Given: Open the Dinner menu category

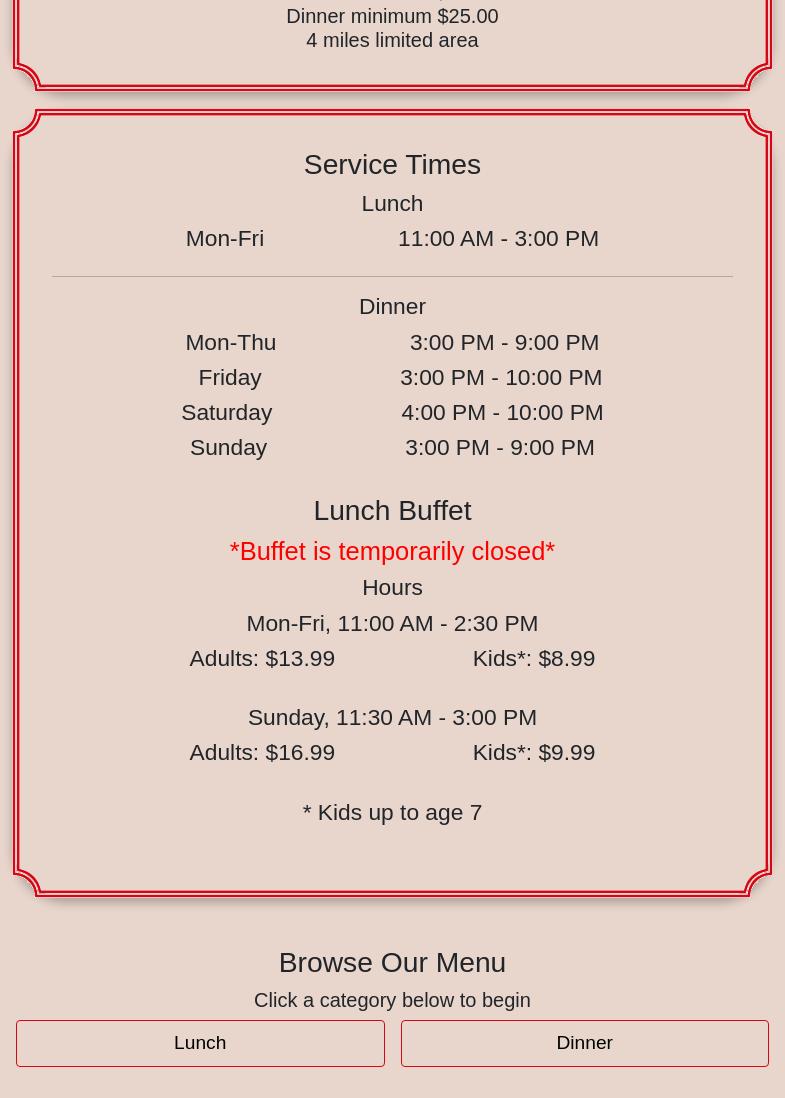Looking at the screenshot, I should pyautogui.click(x=584, y=1043).
